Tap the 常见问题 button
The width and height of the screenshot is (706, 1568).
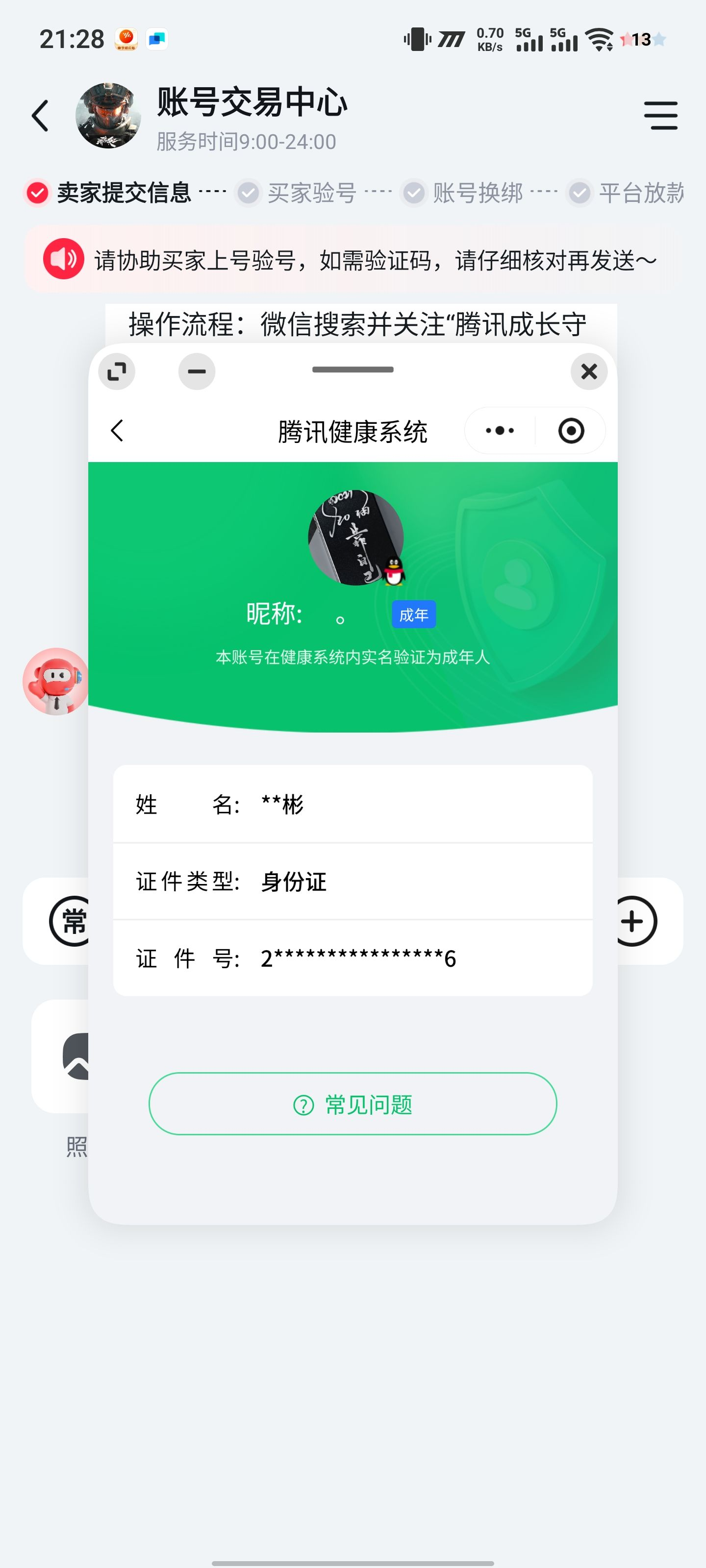pyautogui.click(x=352, y=1104)
